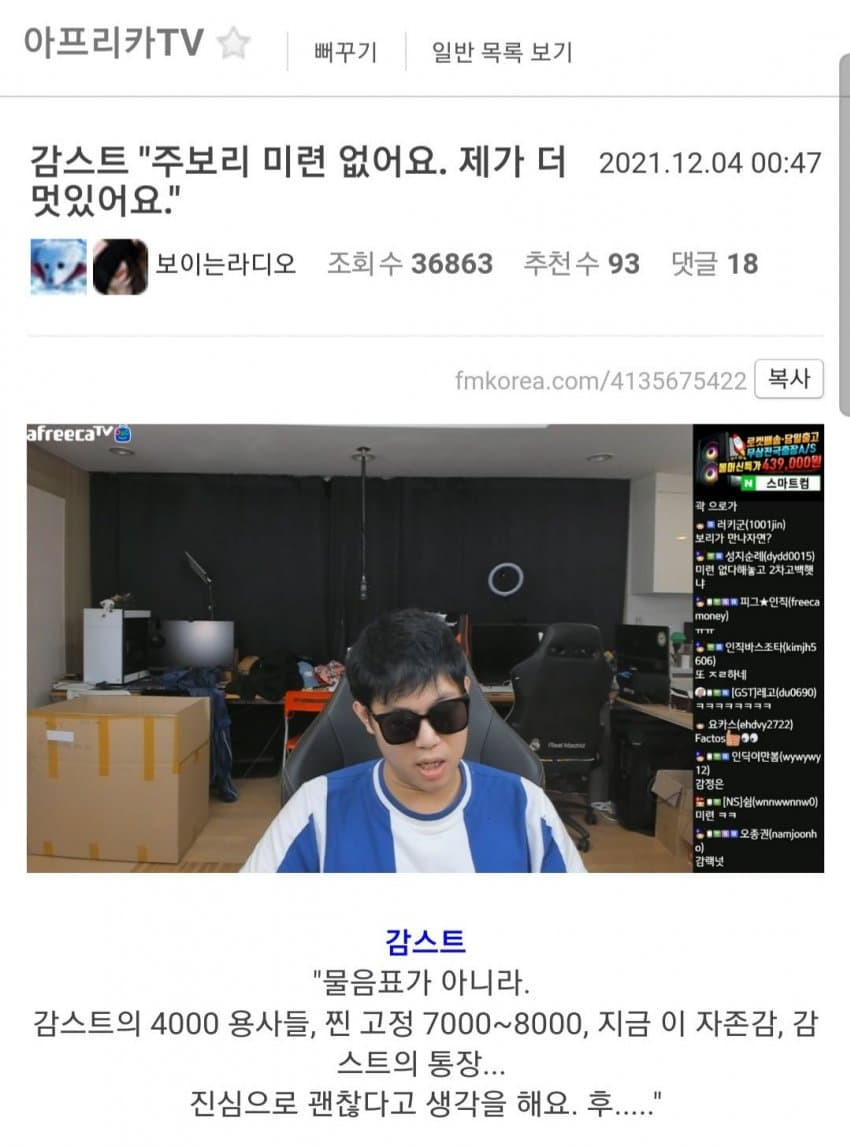
Task: Open the fmkorea.com/4135675422 link
Action: click(x=600, y=381)
